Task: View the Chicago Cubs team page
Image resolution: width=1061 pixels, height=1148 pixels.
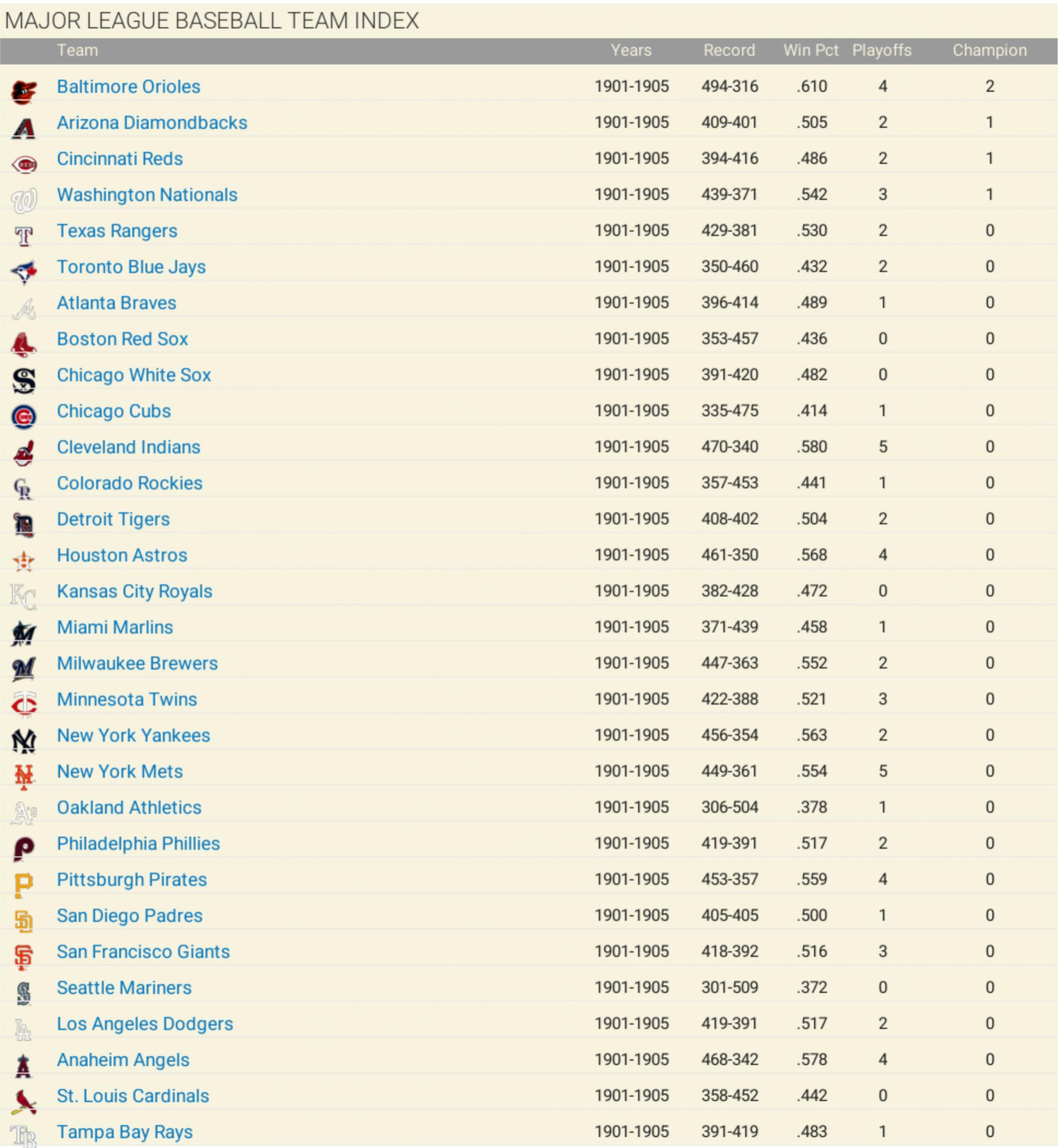Action: [114, 411]
